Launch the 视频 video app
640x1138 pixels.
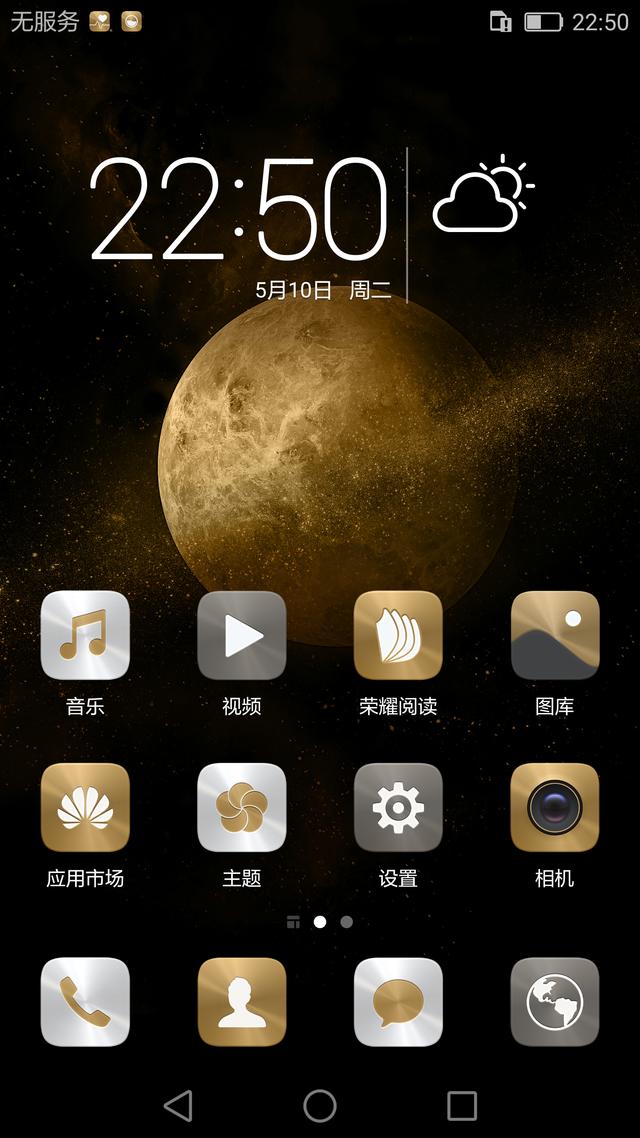(241, 635)
